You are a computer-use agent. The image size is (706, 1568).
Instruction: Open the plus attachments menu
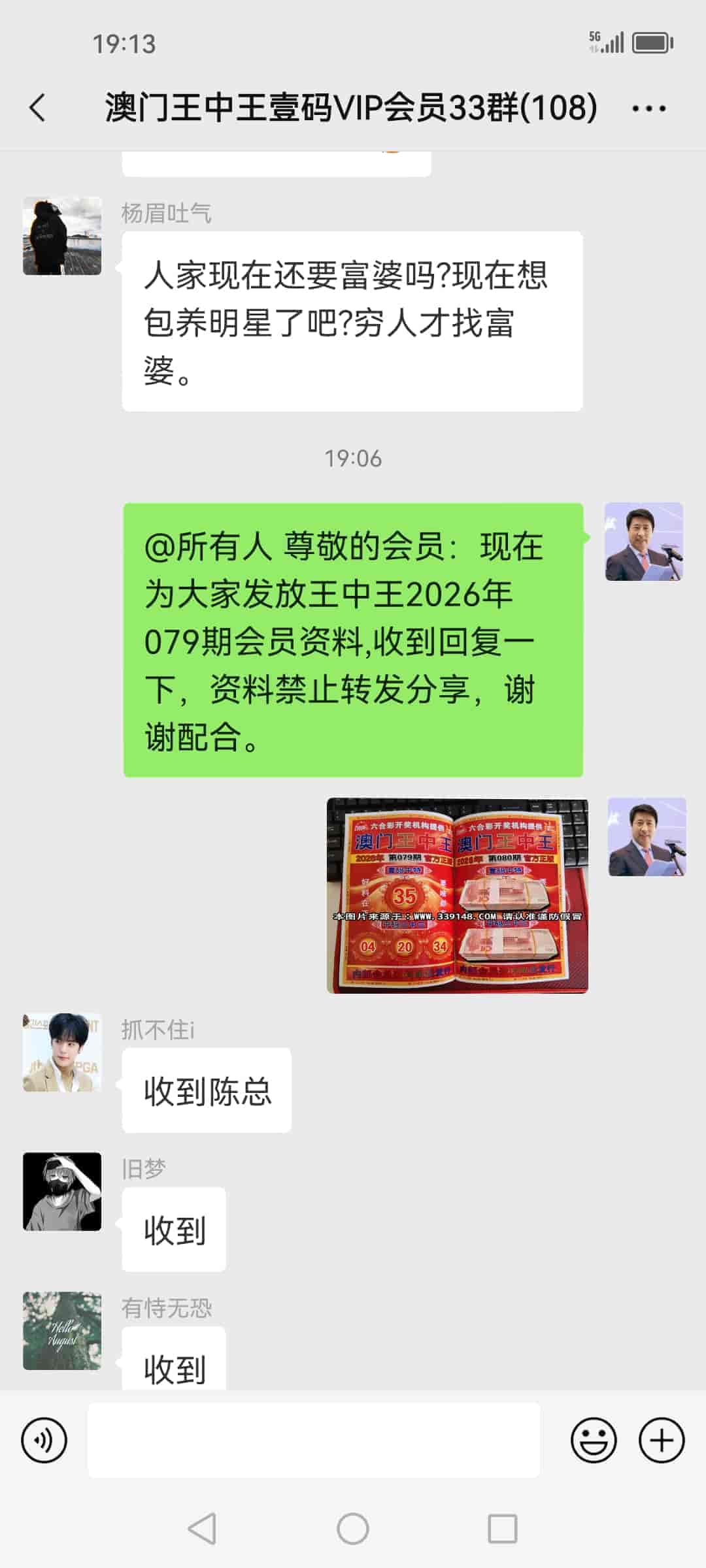tap(662, 1440)
